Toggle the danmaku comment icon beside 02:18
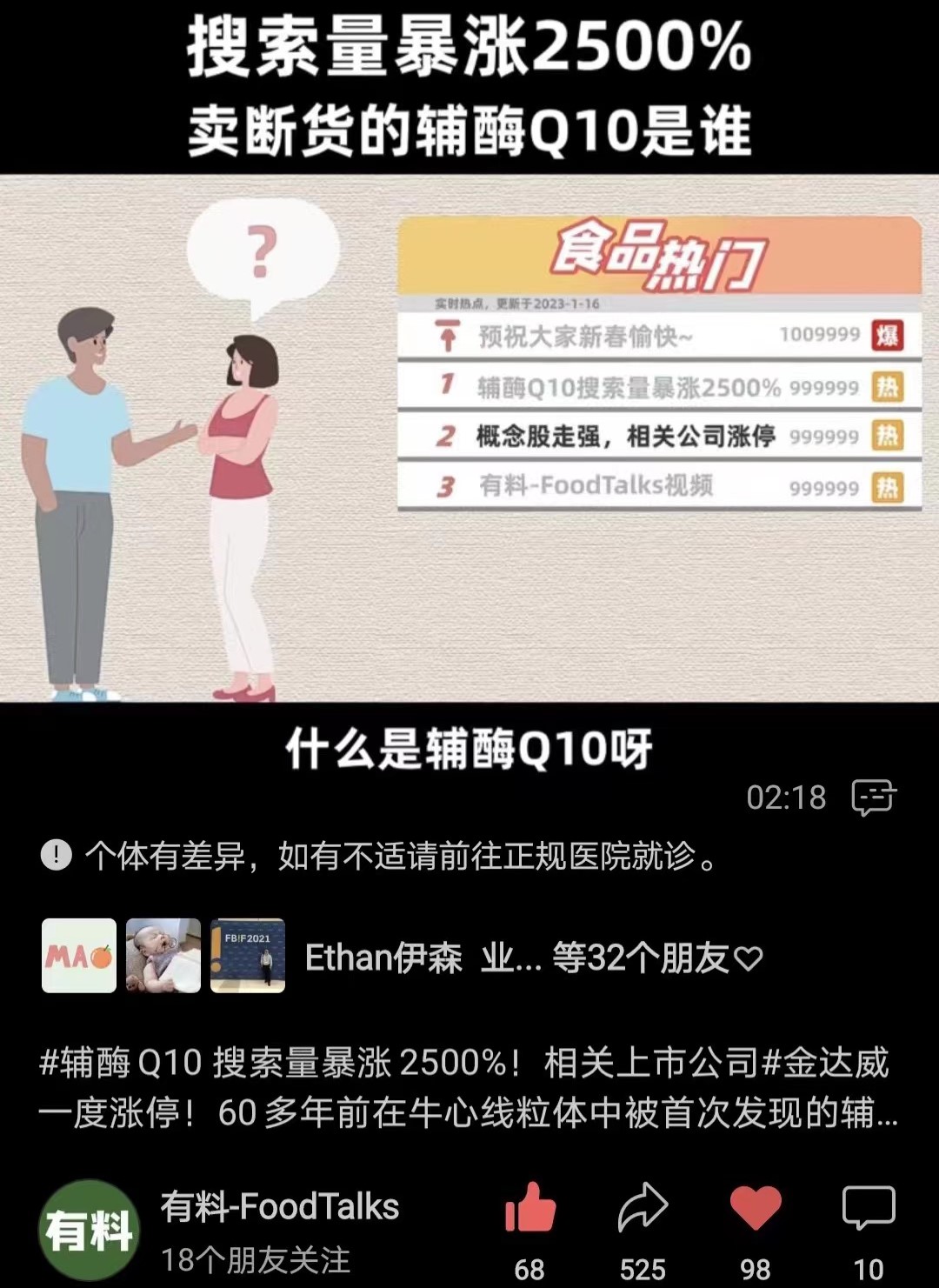 click(874, 797)
